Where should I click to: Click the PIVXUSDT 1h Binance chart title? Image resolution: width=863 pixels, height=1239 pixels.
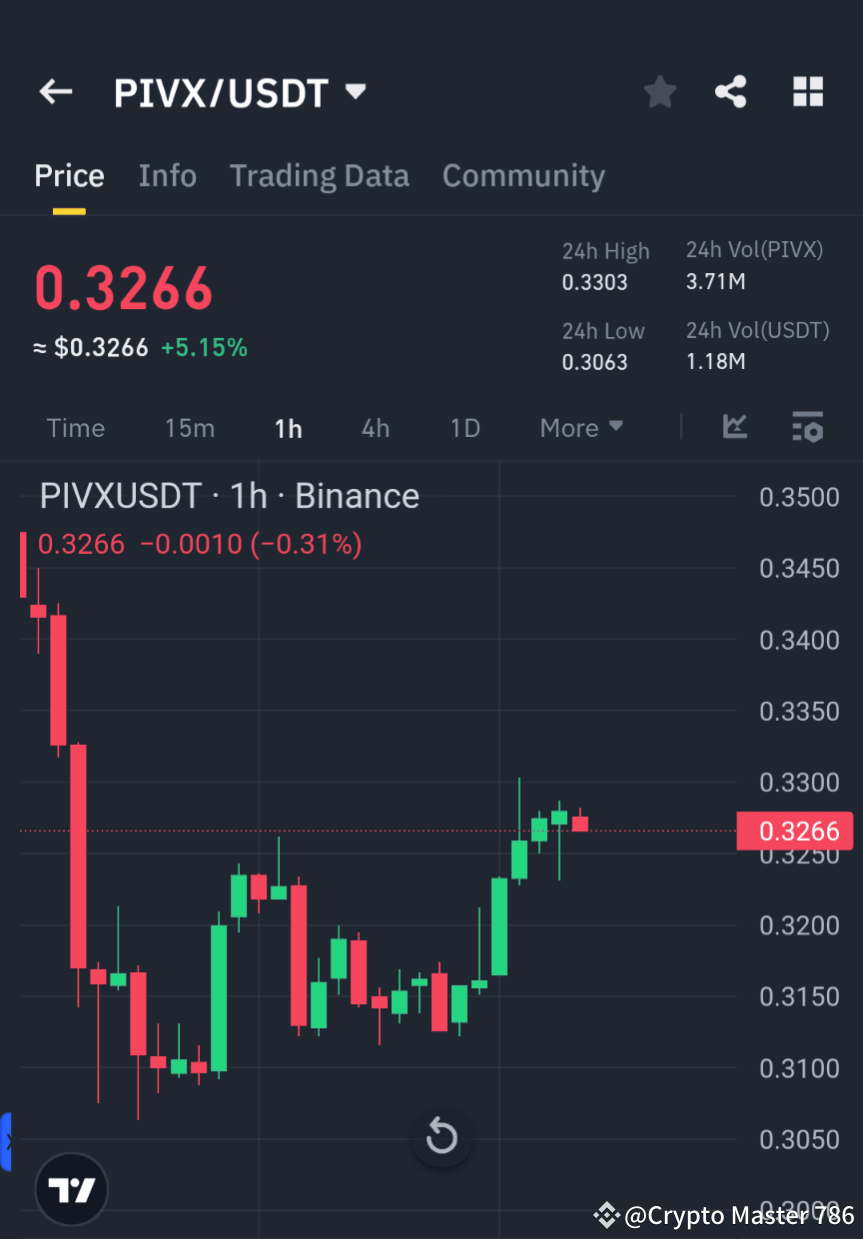[228, 495]
